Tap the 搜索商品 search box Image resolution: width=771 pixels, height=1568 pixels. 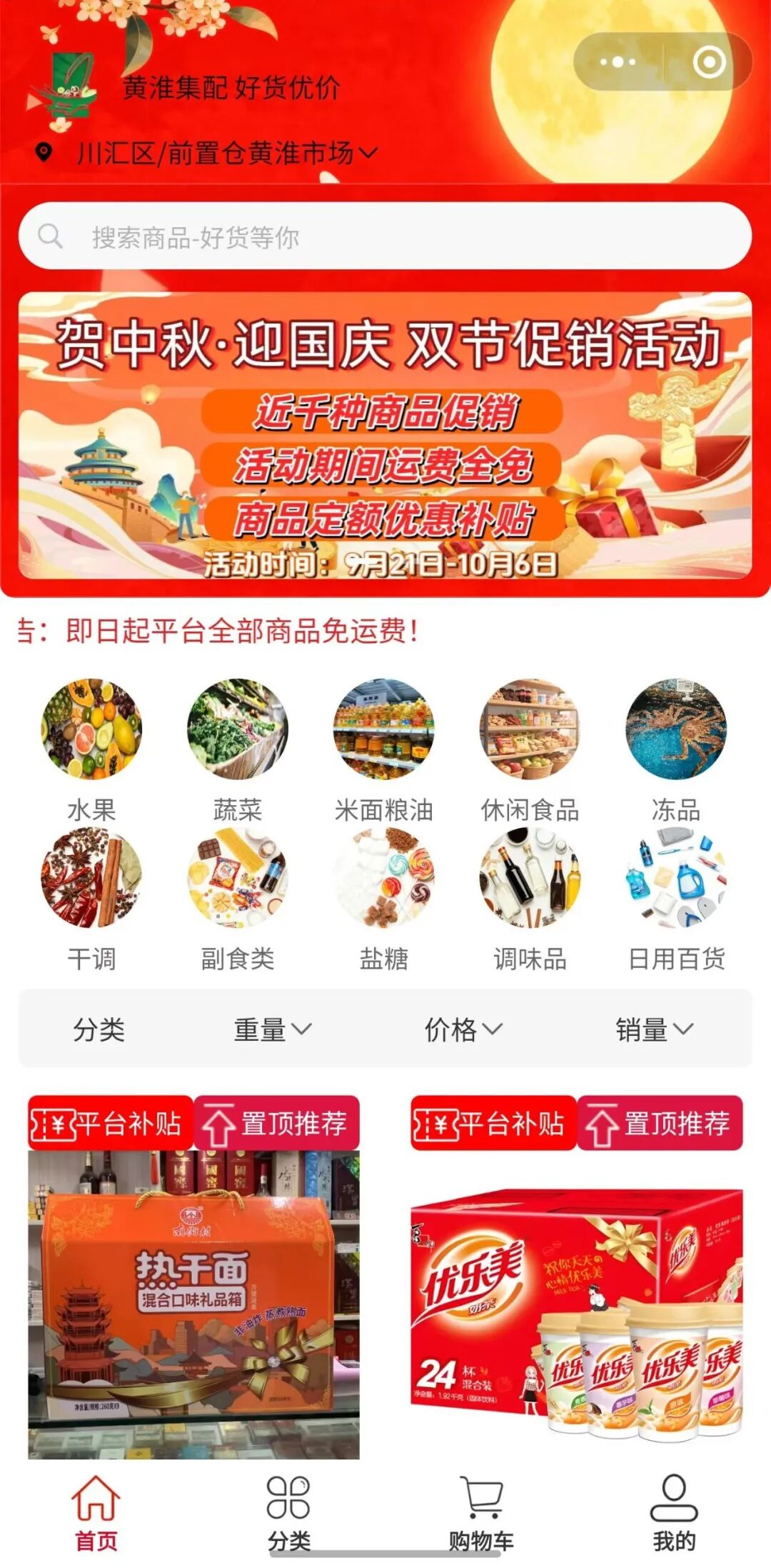385,236
